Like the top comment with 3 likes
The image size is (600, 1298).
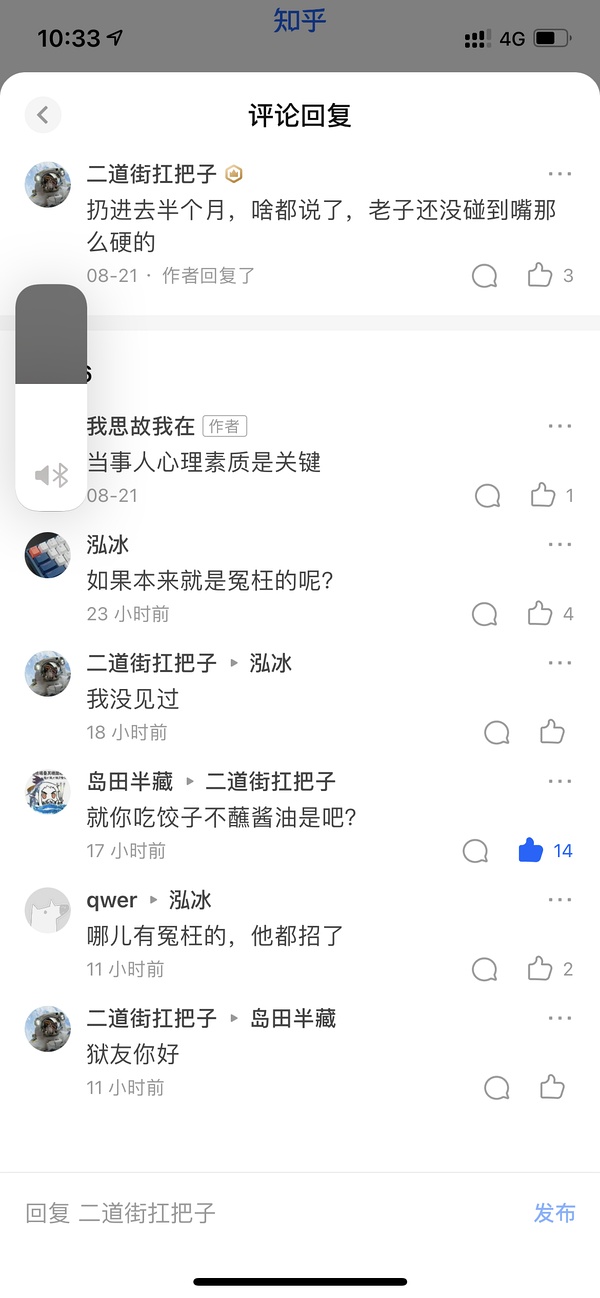tap(540, 275)
